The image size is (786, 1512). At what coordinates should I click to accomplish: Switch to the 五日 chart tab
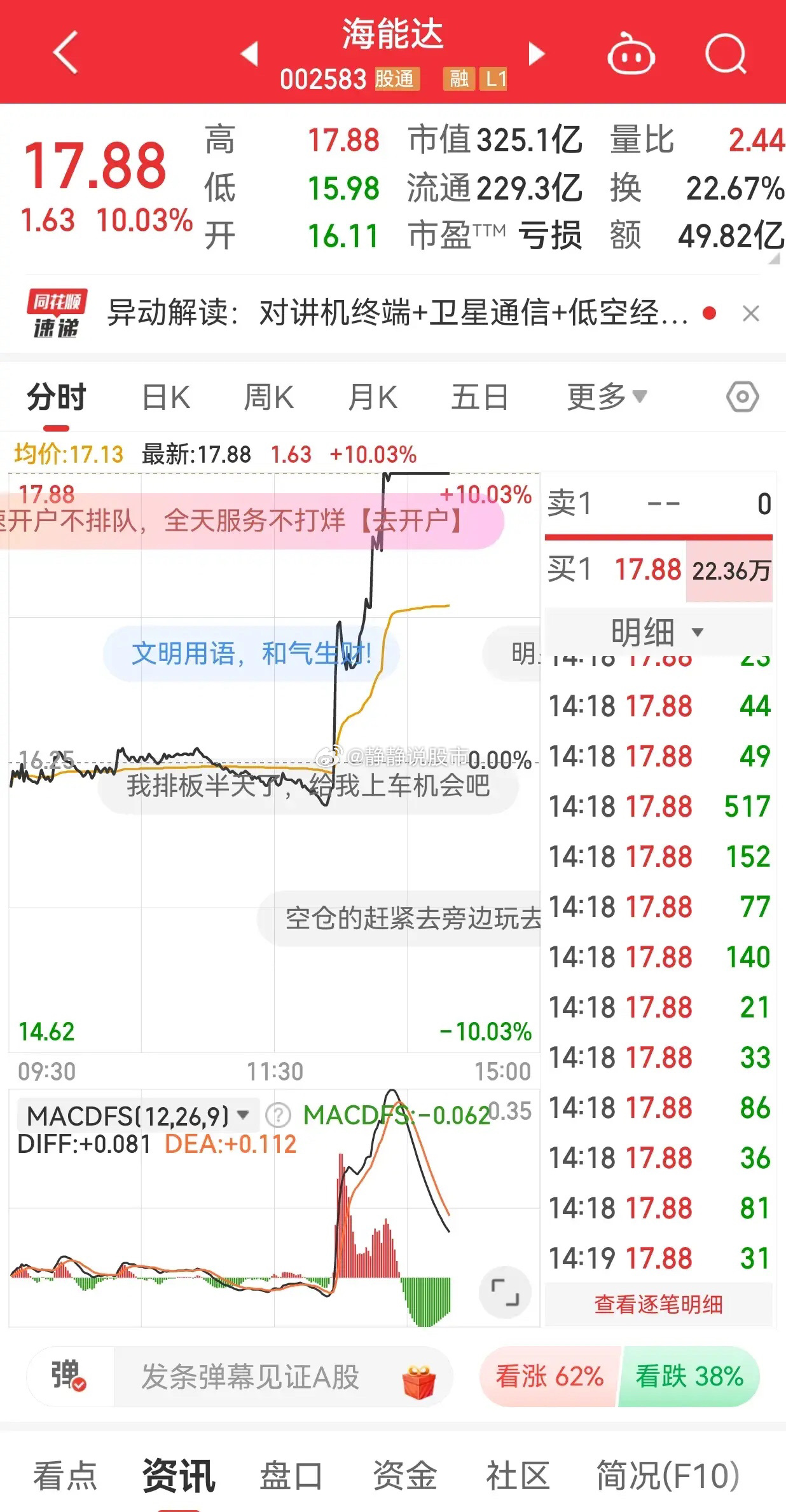point(479,398)
